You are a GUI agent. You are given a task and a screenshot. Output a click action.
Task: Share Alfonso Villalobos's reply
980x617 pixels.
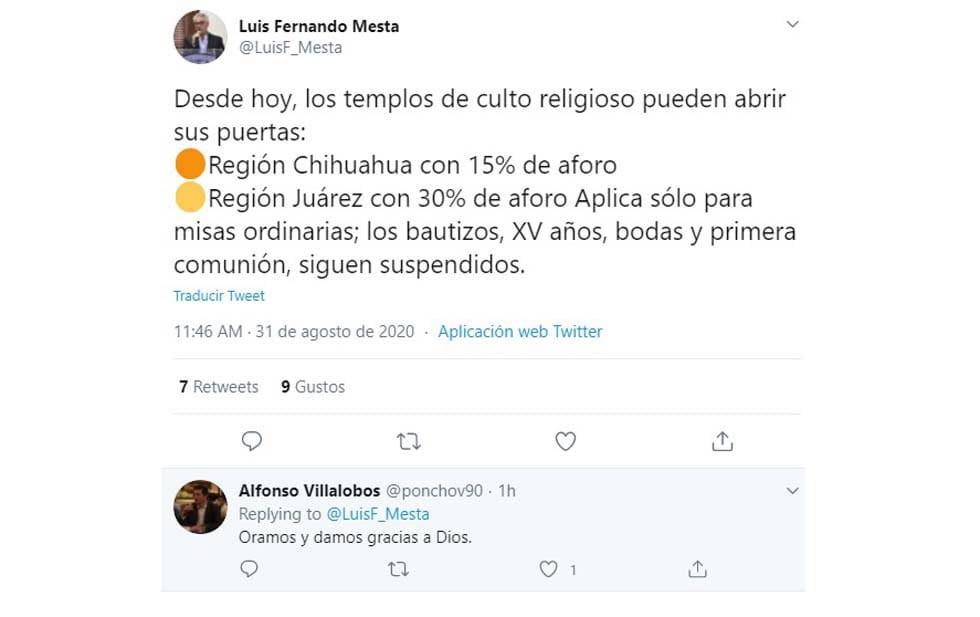698,569
